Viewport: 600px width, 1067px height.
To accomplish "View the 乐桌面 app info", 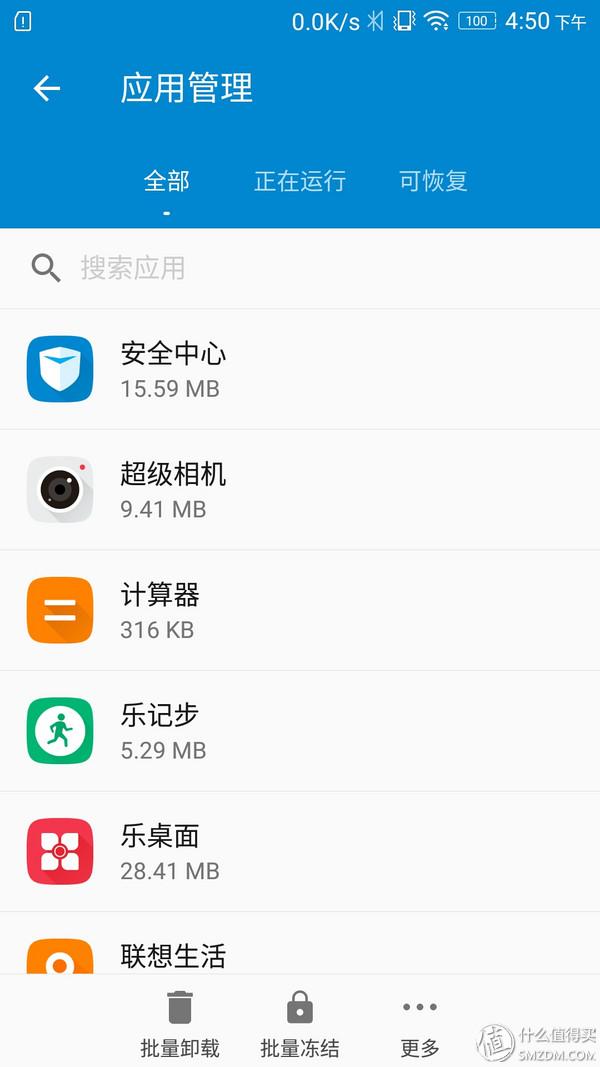I will (x=300, y=851).
